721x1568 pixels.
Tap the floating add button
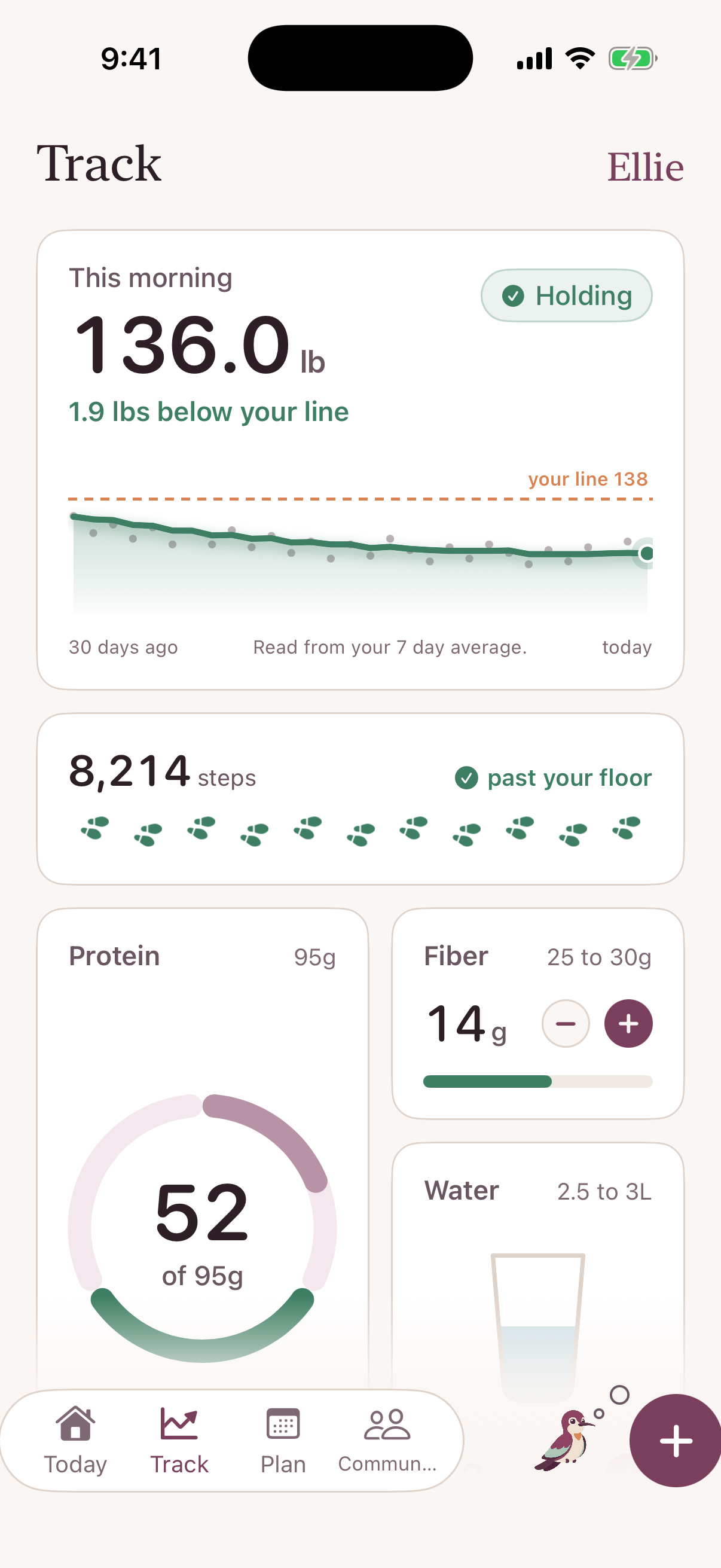pos(676,1440)
